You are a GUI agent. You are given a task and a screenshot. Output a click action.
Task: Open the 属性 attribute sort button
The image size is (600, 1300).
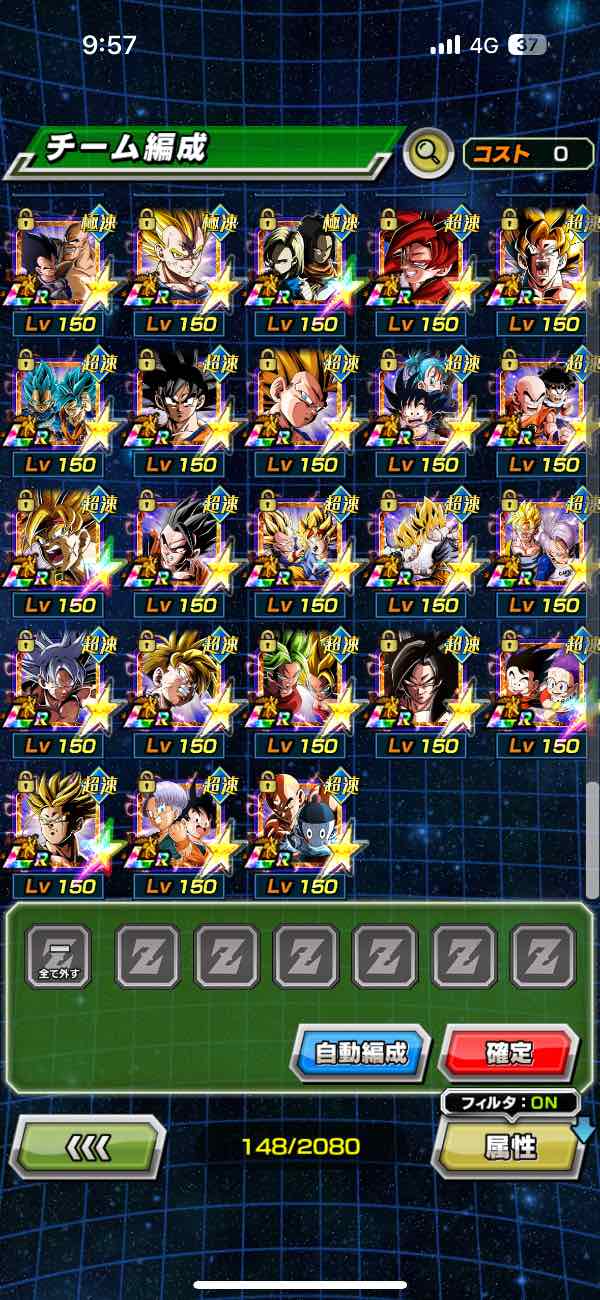(x=510, y=1147)
